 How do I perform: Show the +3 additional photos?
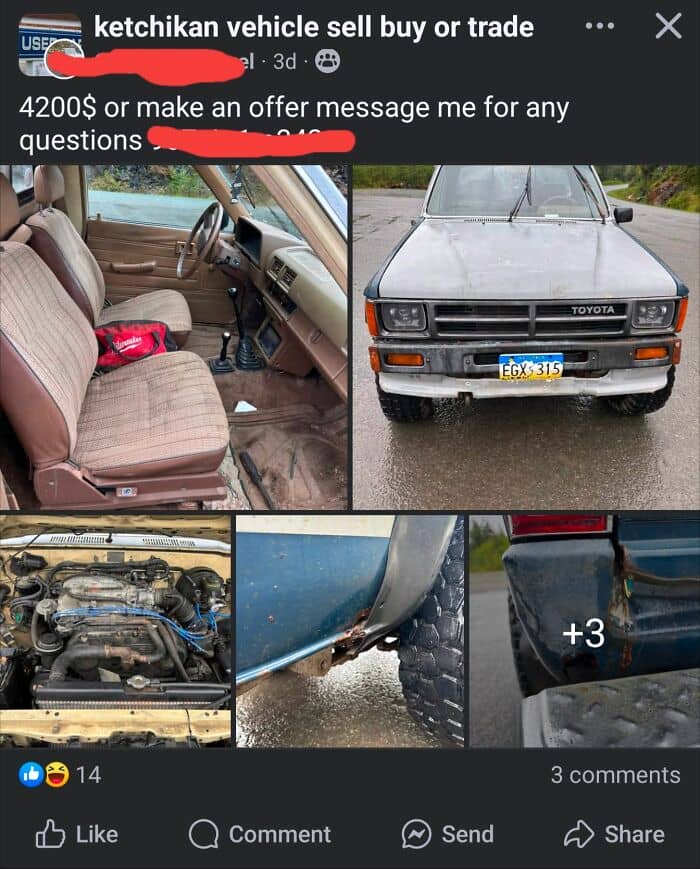pyautogui.click(x=585, y=631)
